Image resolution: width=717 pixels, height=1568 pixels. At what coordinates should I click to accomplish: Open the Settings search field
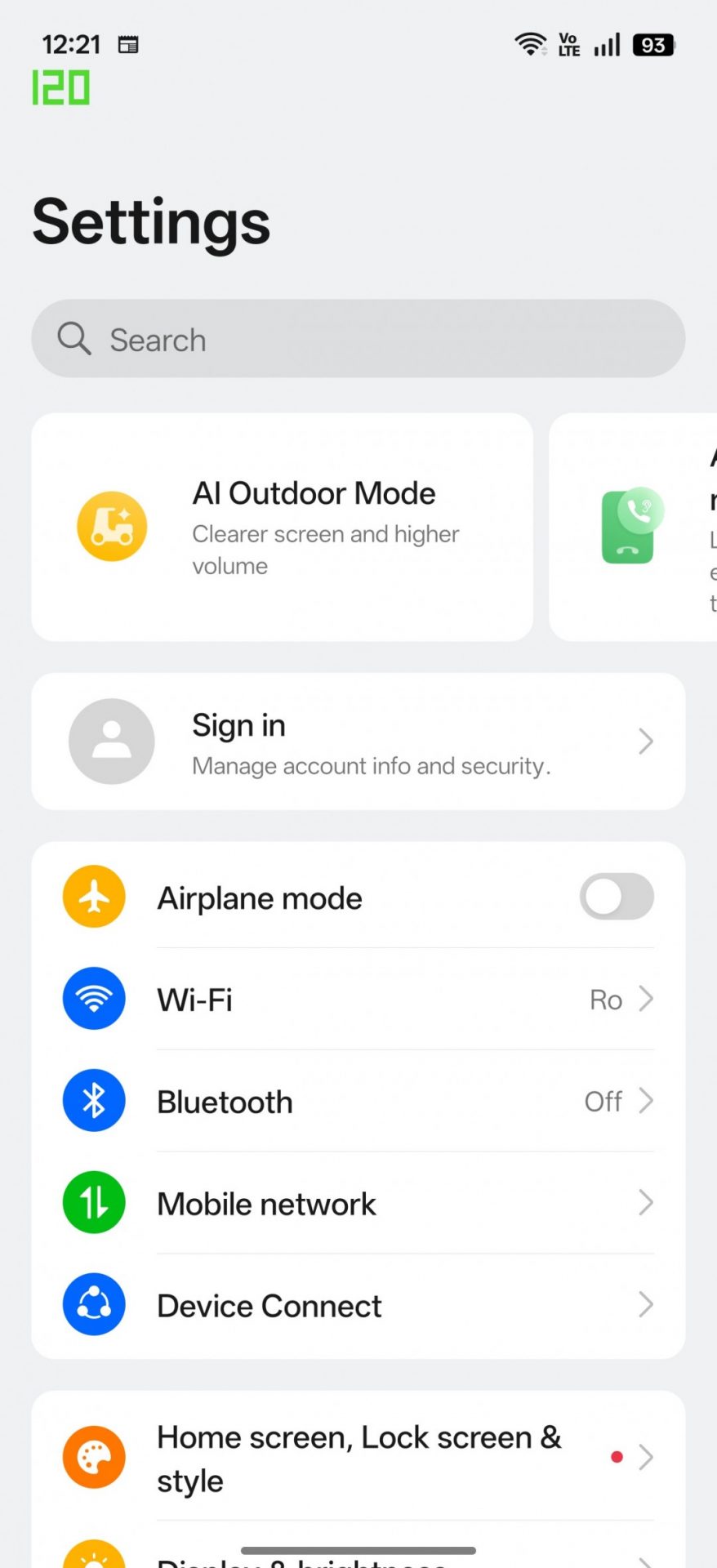358,339
